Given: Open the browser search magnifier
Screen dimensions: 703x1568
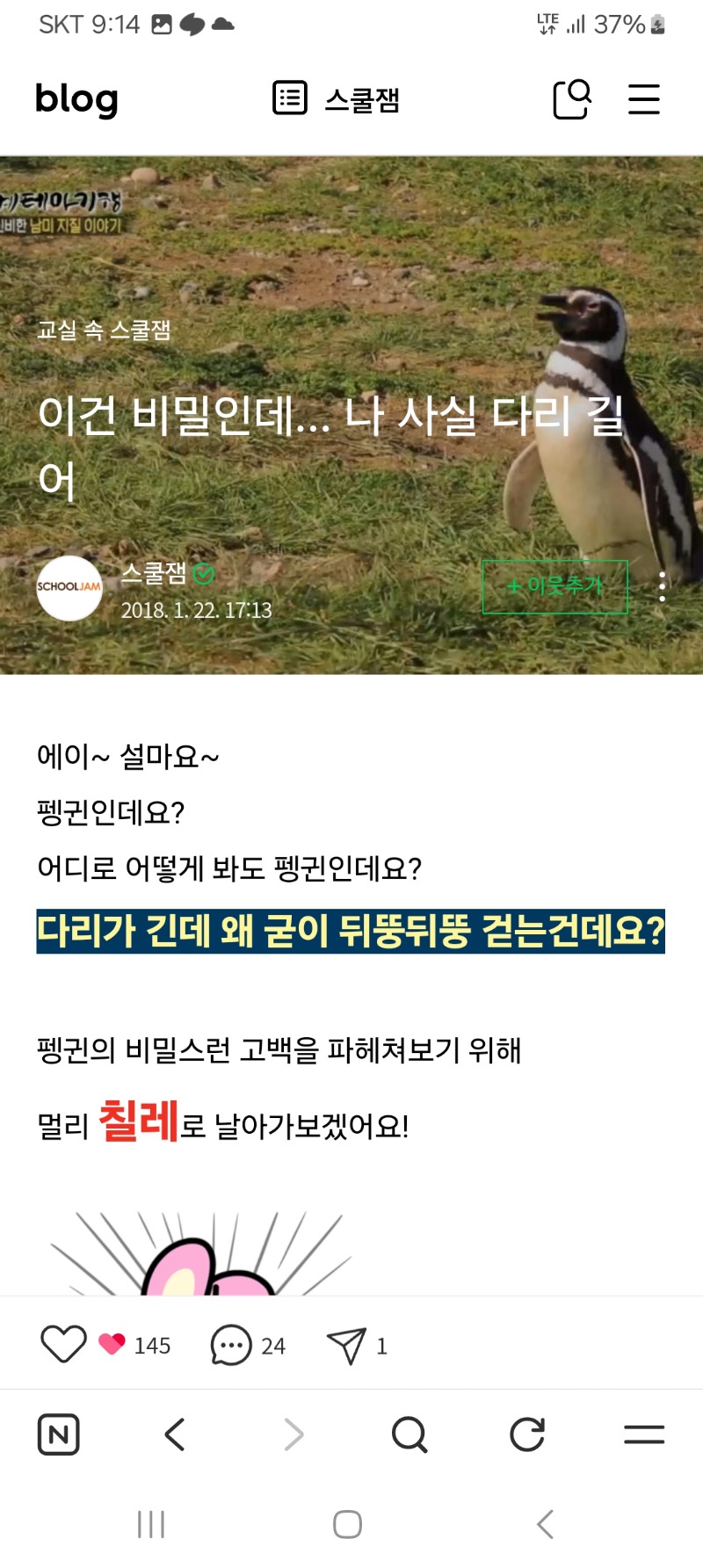Looking at the screenshot, I should coord(409,1434).
